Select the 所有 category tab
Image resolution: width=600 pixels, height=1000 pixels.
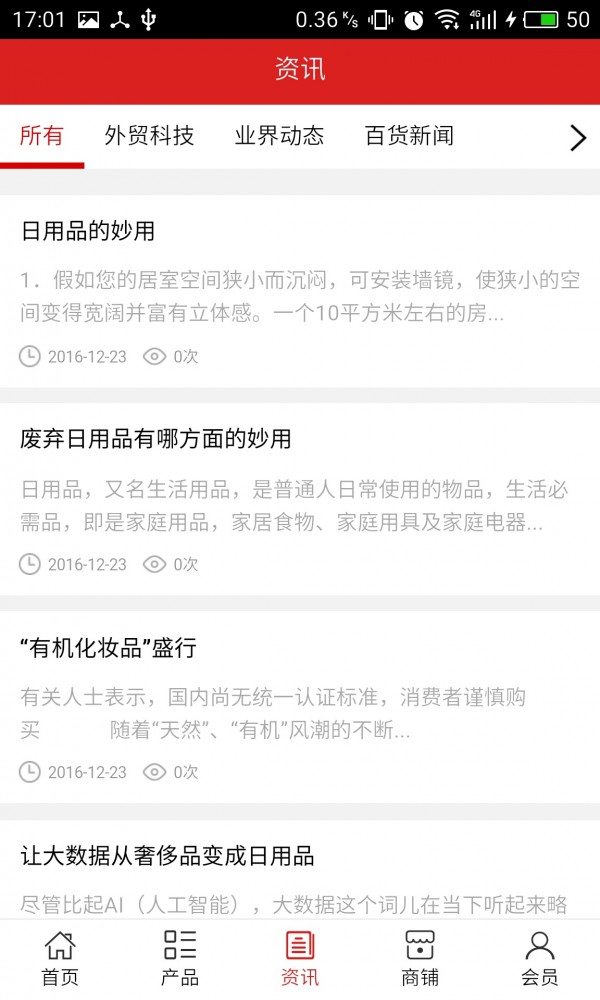pos(42,137)
